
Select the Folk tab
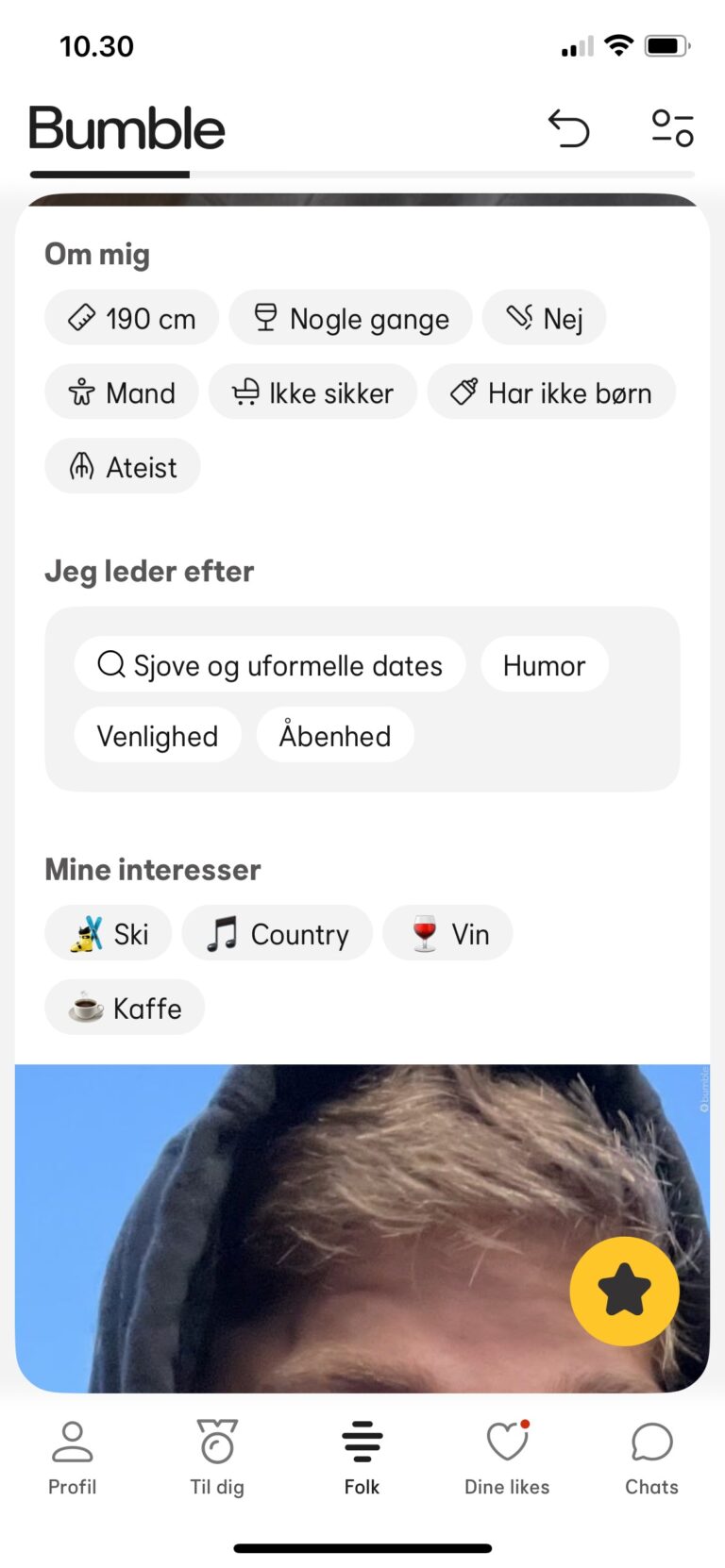click(x=362, y=1459)
